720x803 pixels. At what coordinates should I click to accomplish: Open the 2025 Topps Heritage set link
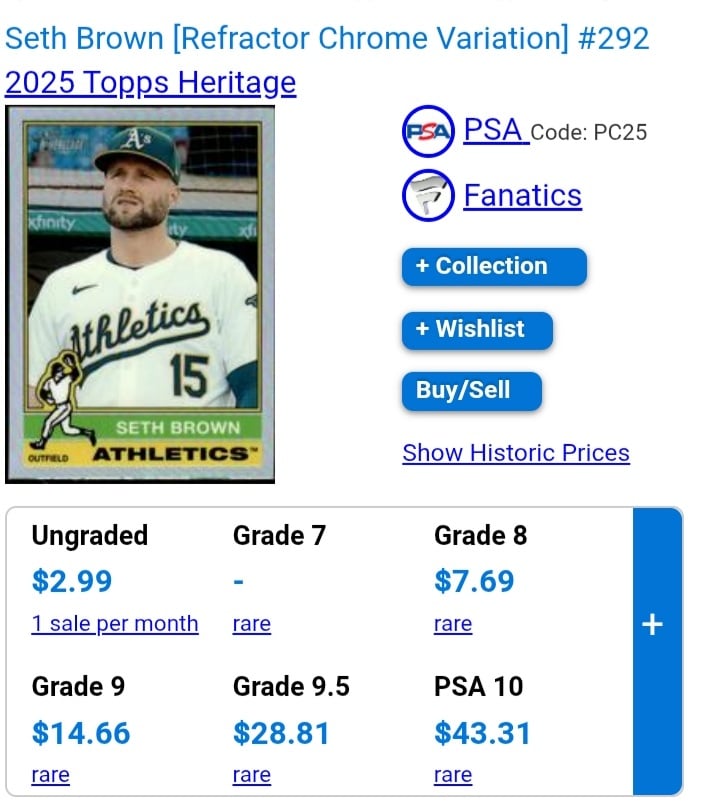[x=150, y=83]
